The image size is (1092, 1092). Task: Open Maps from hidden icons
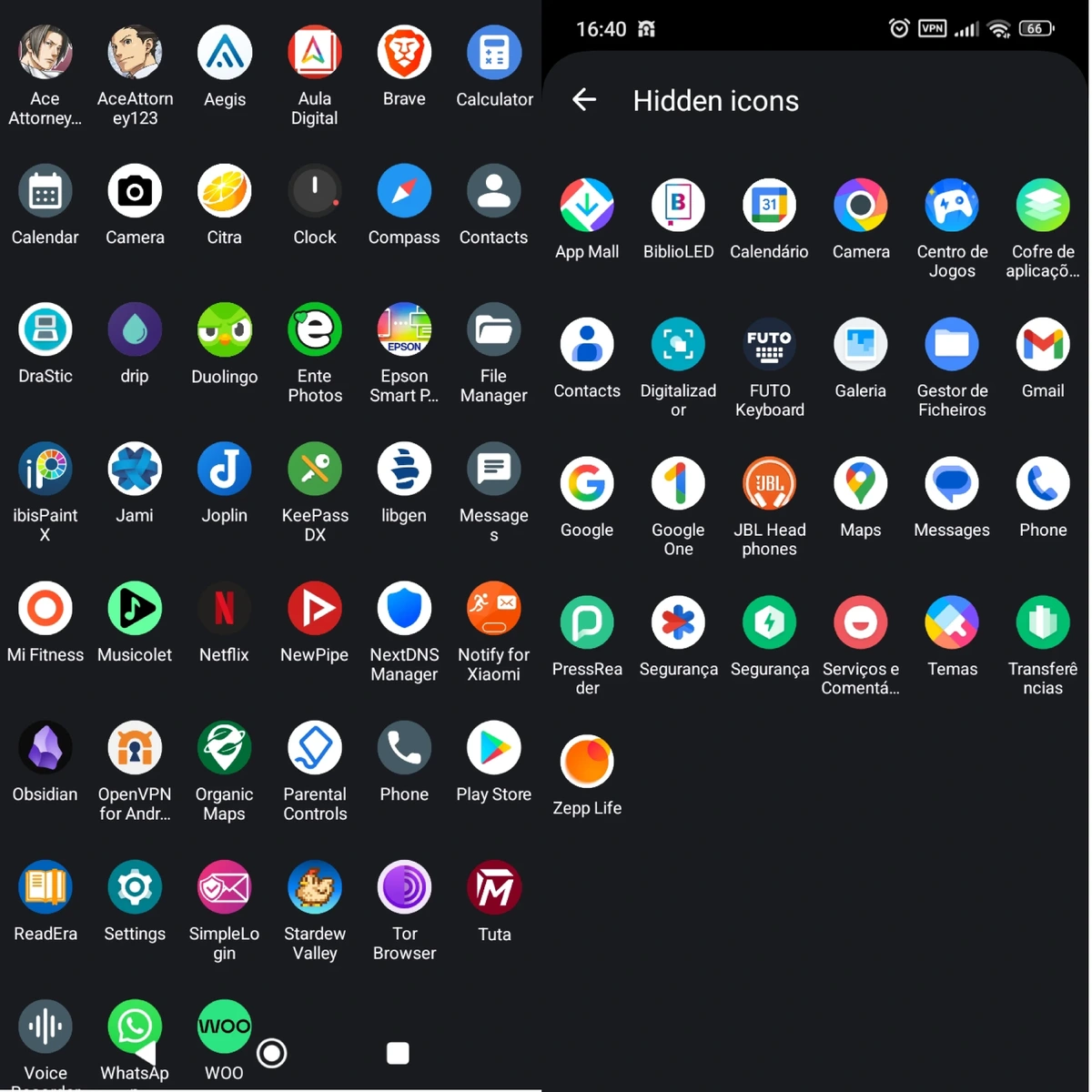[860, 484]
